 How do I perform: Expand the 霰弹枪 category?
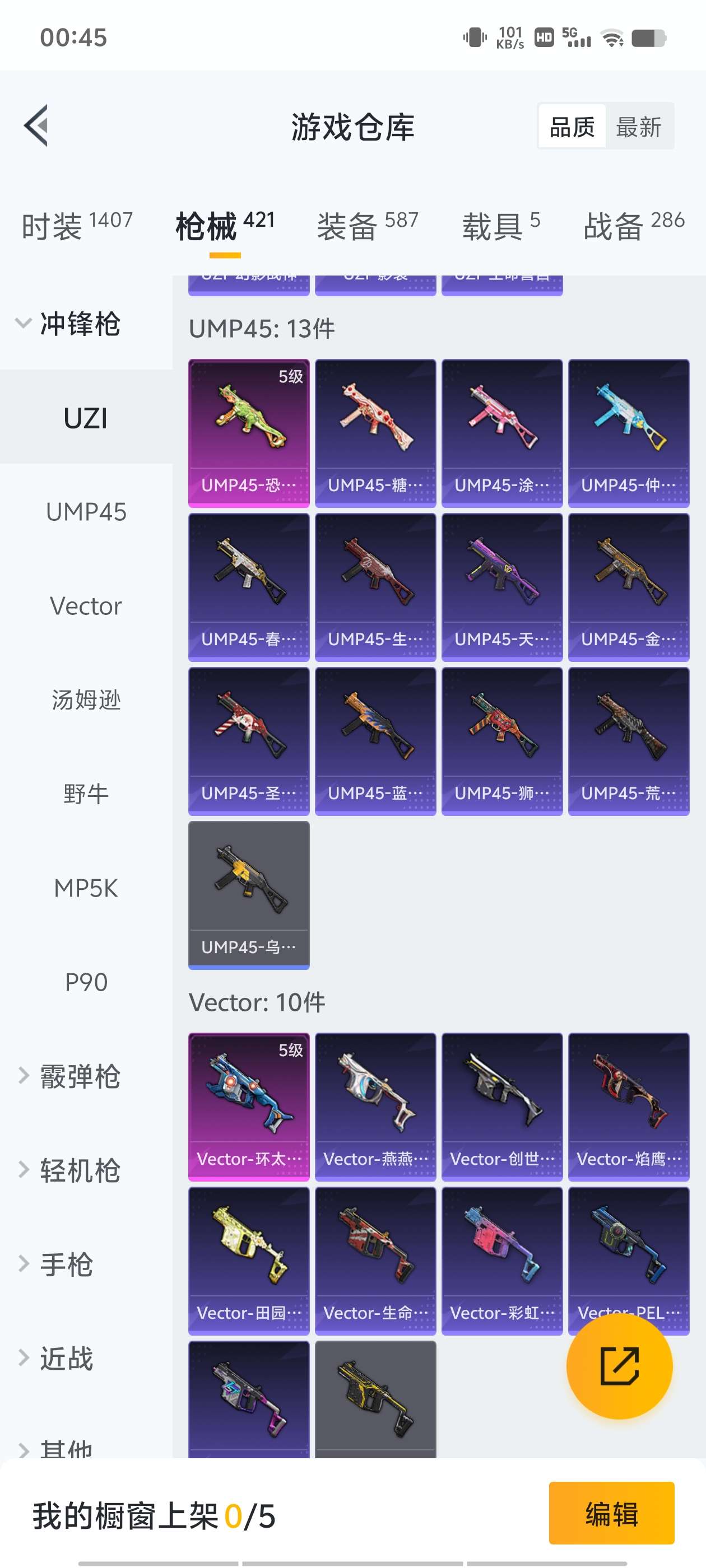click(68, 1076)
